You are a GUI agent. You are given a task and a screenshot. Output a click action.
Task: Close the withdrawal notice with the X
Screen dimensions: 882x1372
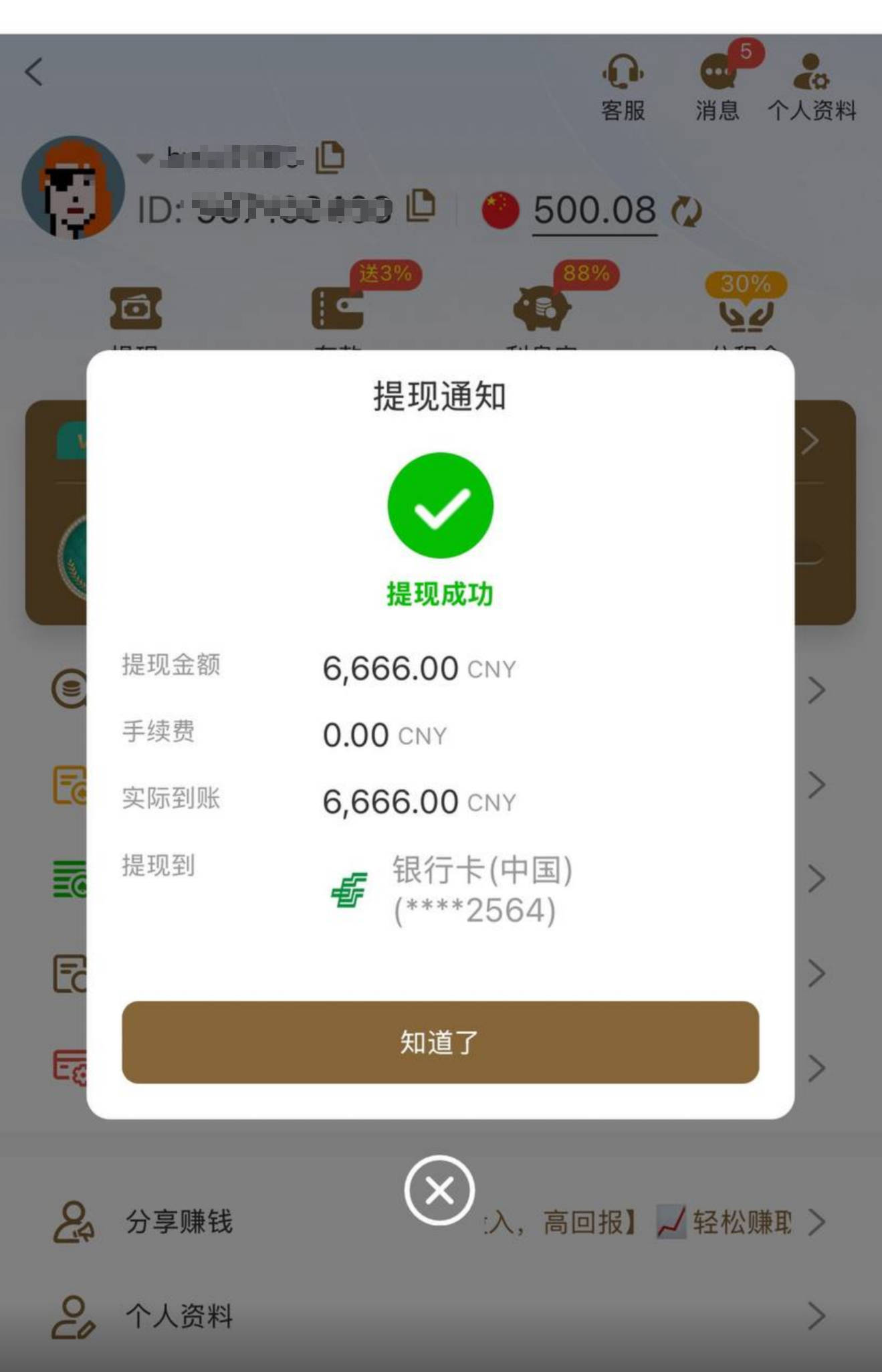point(439,1190)
